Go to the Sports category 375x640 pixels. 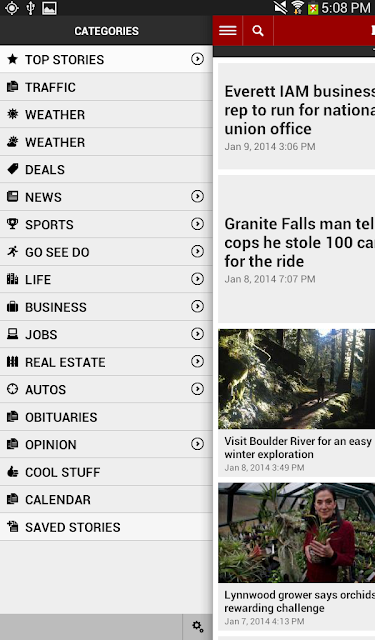click(106, 224)
